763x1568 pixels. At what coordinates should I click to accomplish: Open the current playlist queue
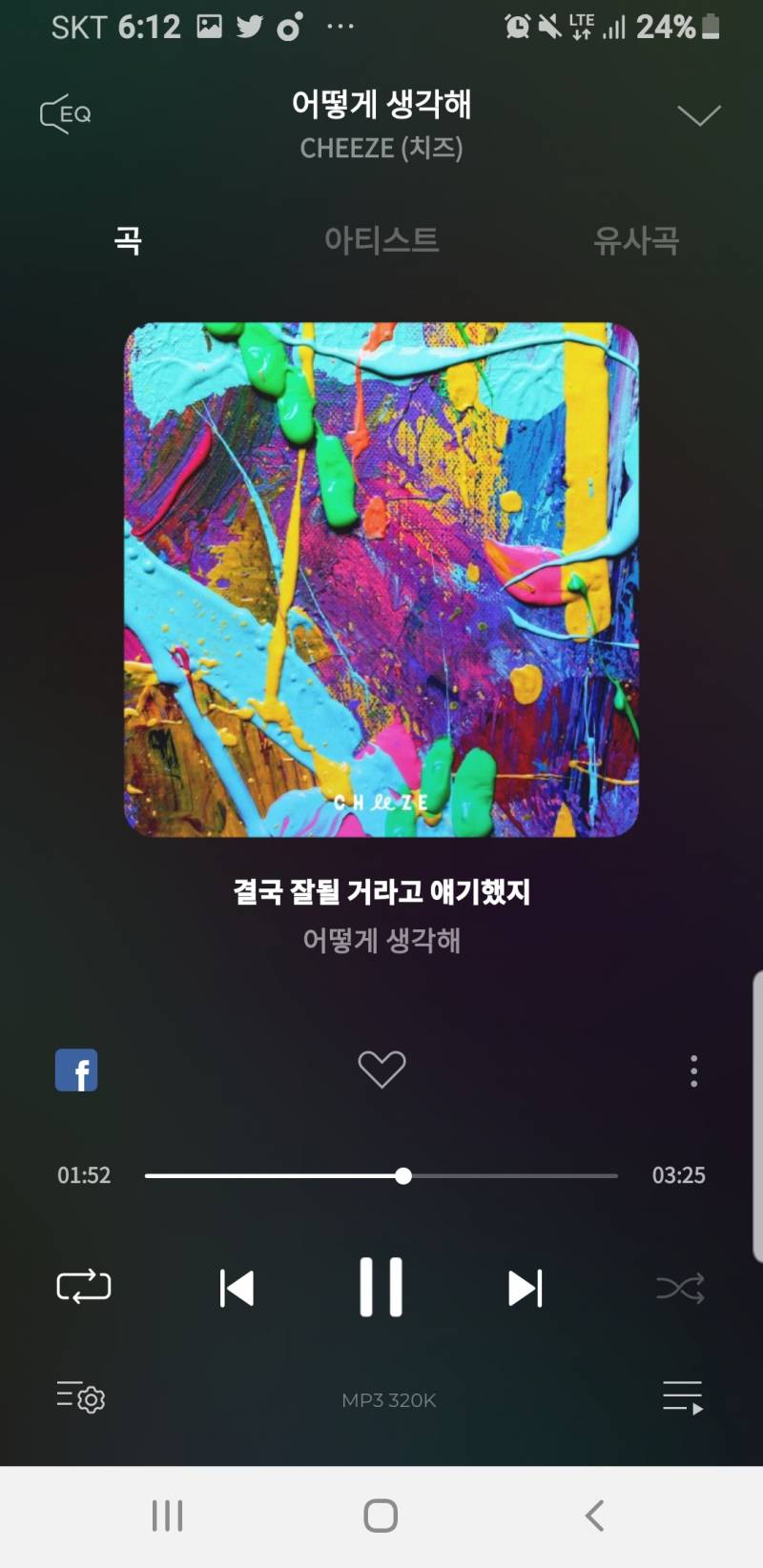coord(683,1398)
